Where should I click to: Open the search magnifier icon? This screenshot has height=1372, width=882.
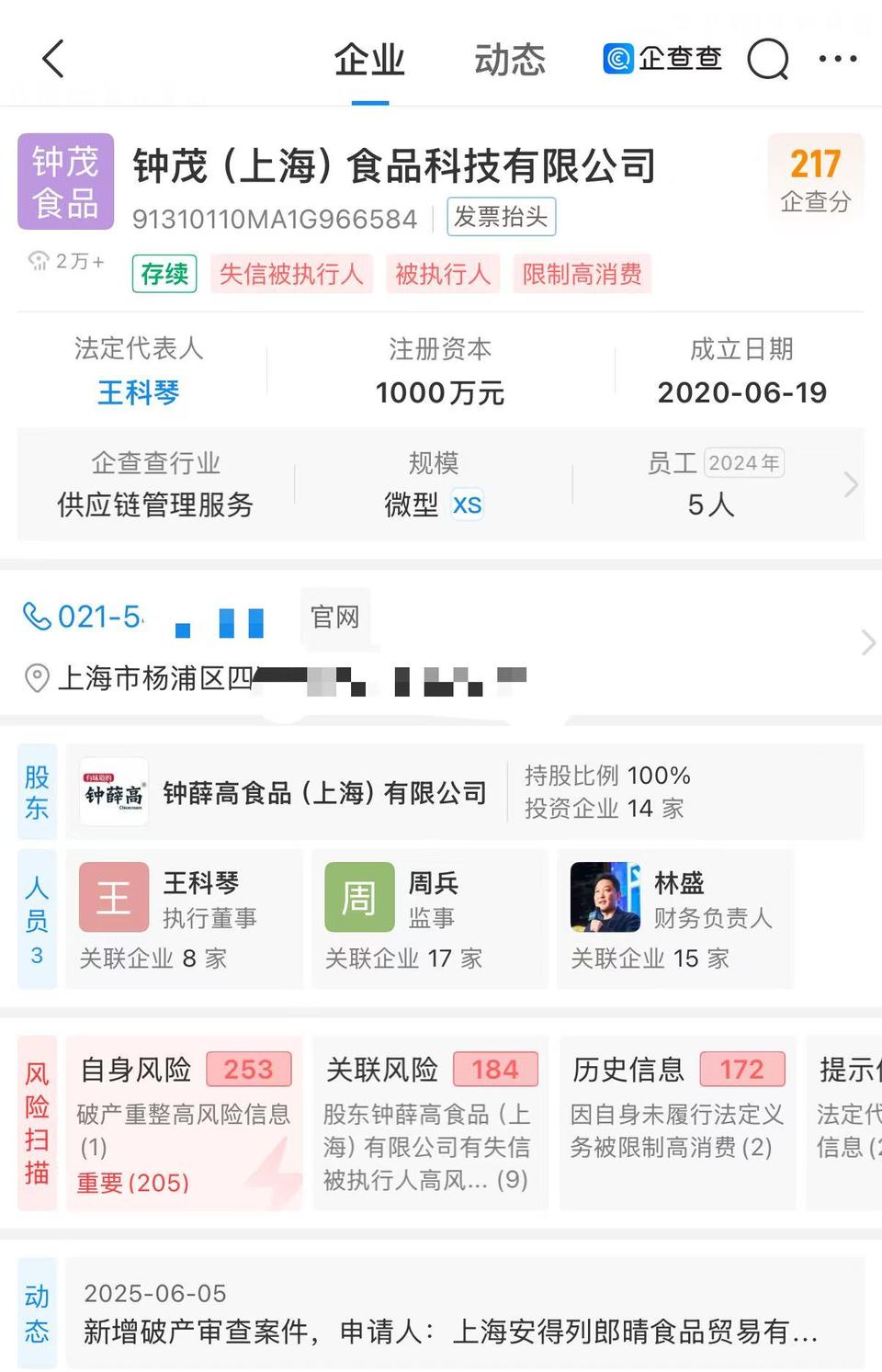tap(768, 60)
